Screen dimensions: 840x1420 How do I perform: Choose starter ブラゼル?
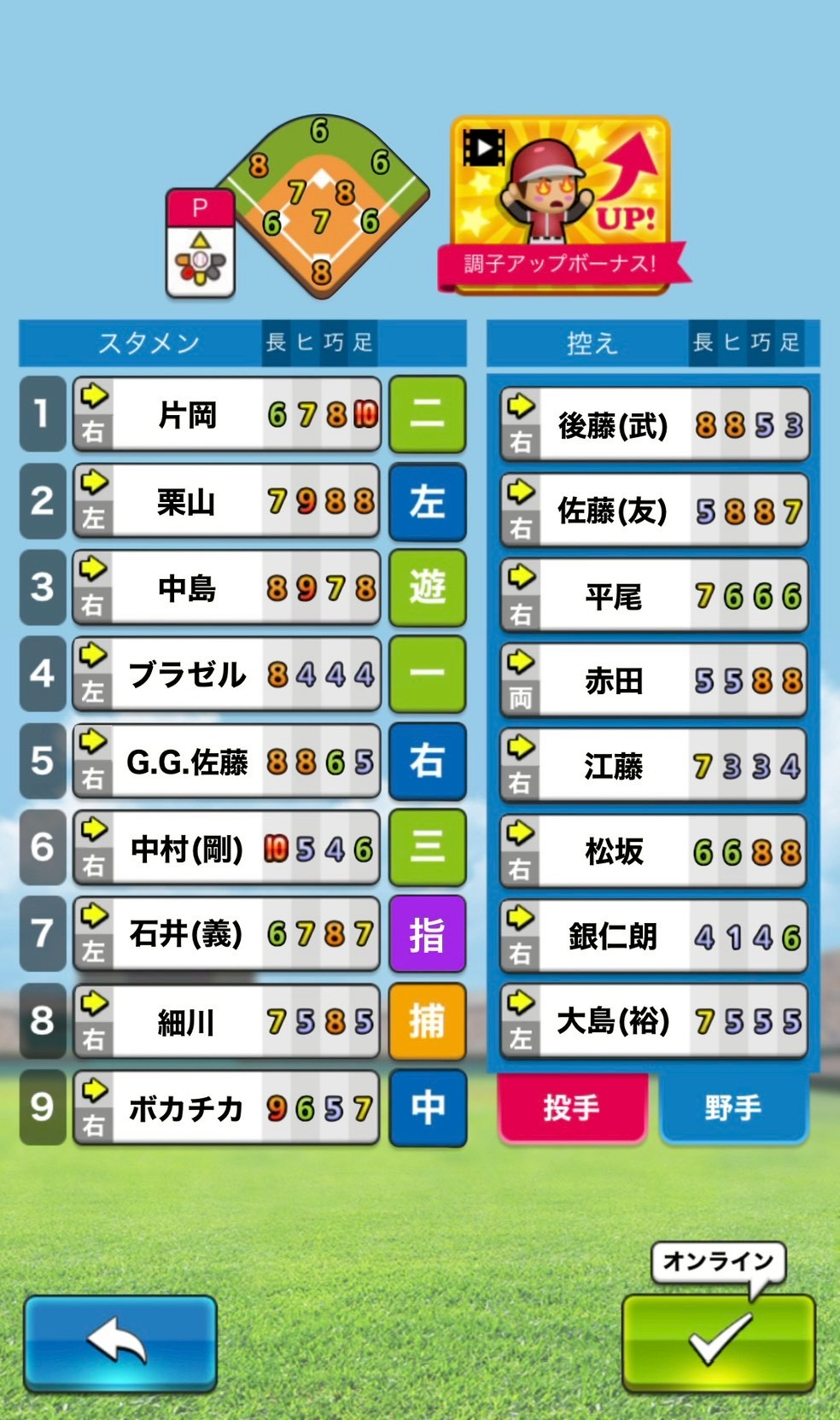tap(226, 675)
